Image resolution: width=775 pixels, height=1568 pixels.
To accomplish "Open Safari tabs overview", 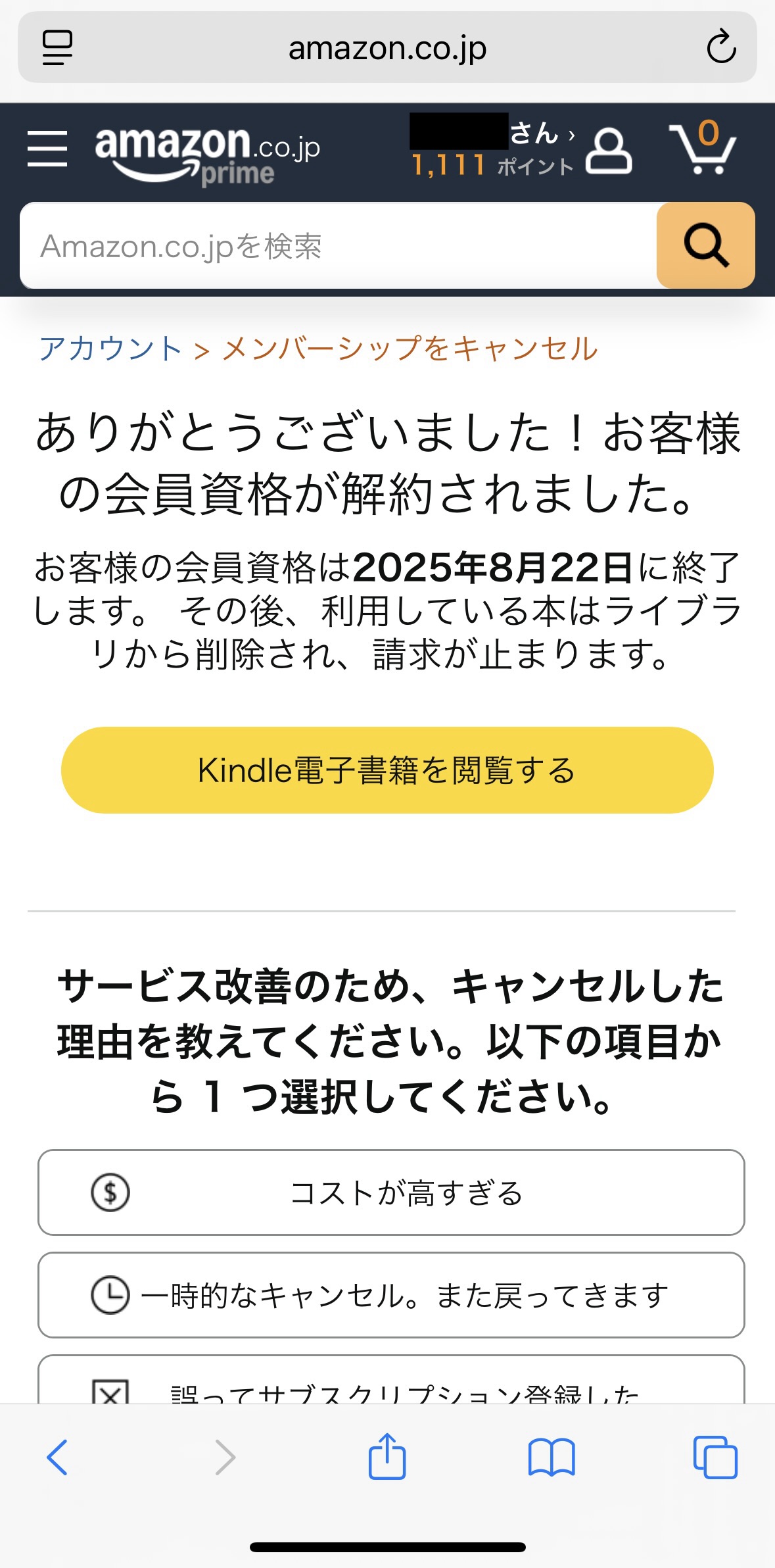I will click(715, 1458).
